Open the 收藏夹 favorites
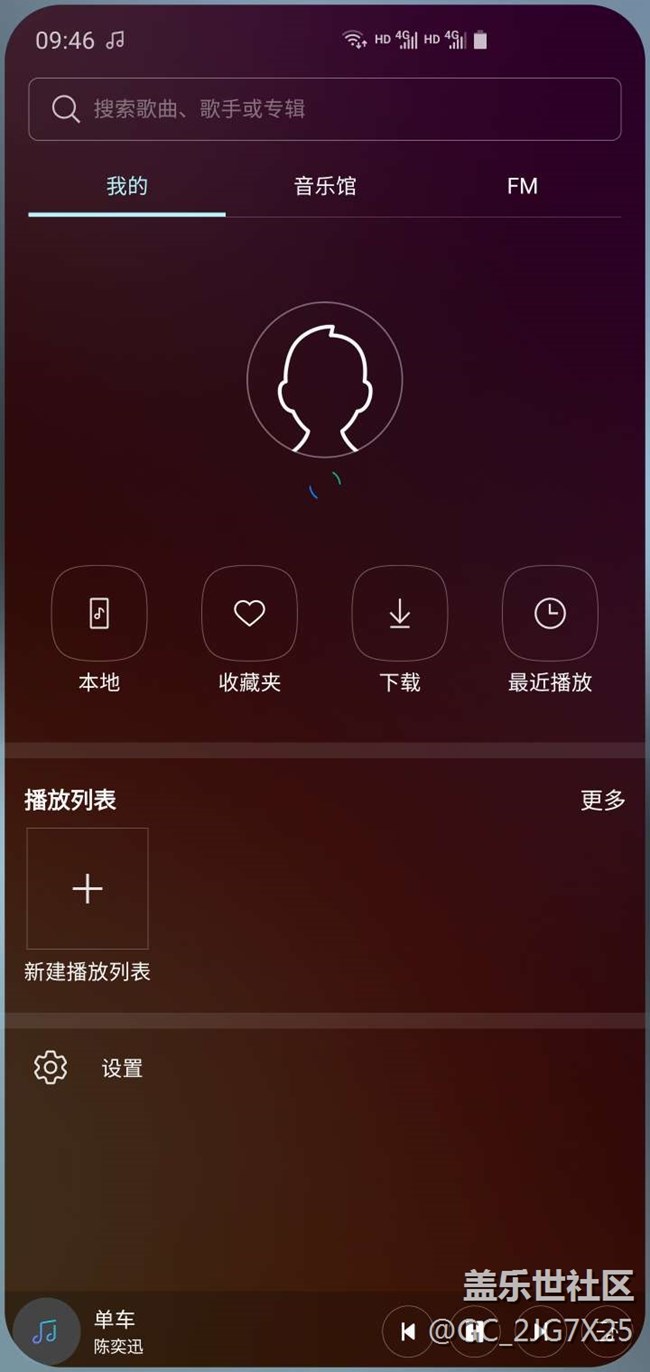This screenshot has width=650, height=1372. point(249,614)
